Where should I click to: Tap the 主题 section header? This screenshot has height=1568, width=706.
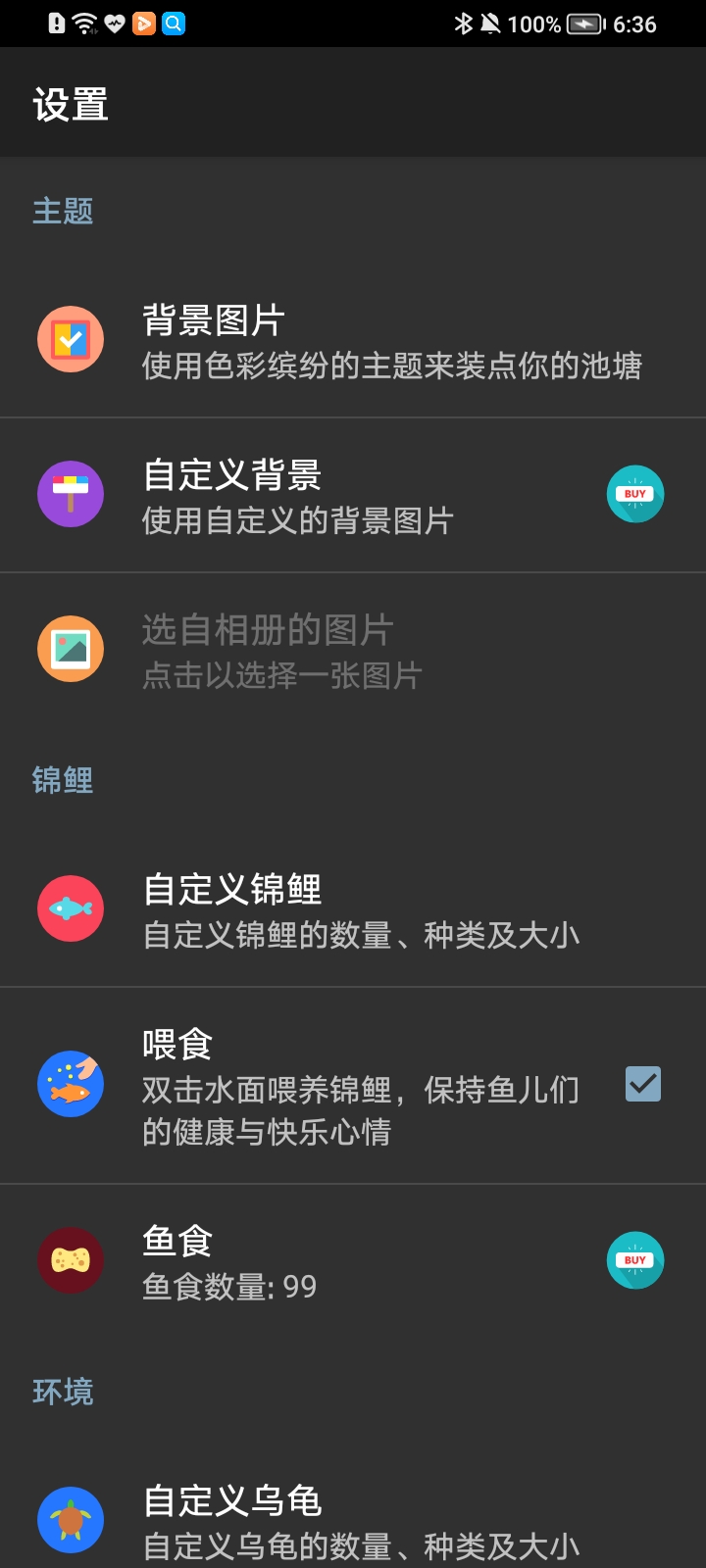pos(64,211)
